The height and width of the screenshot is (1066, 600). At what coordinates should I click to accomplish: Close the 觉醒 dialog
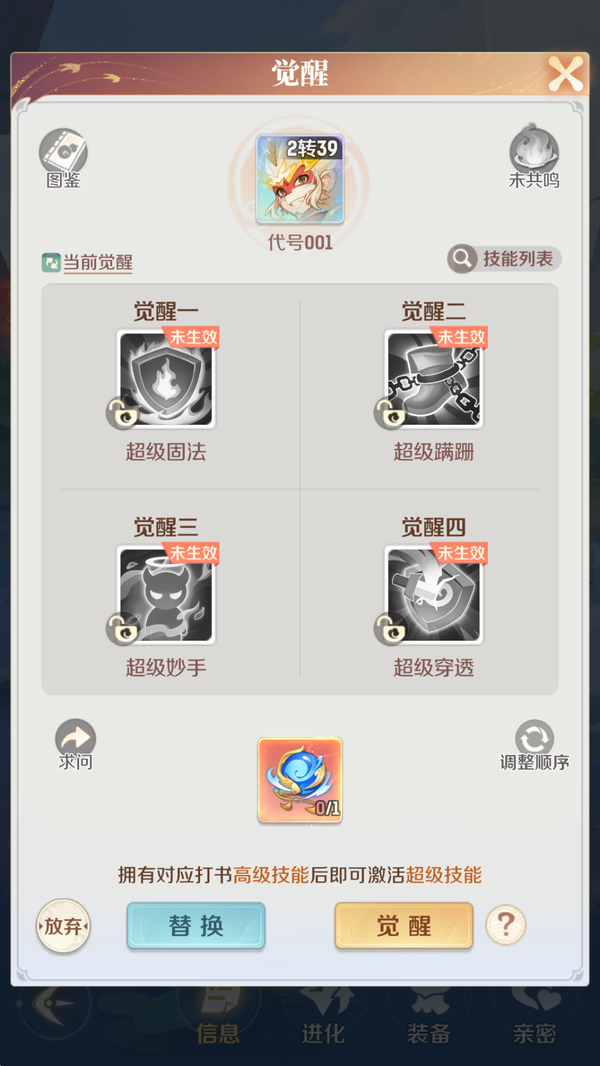click(x=565, y=74)
